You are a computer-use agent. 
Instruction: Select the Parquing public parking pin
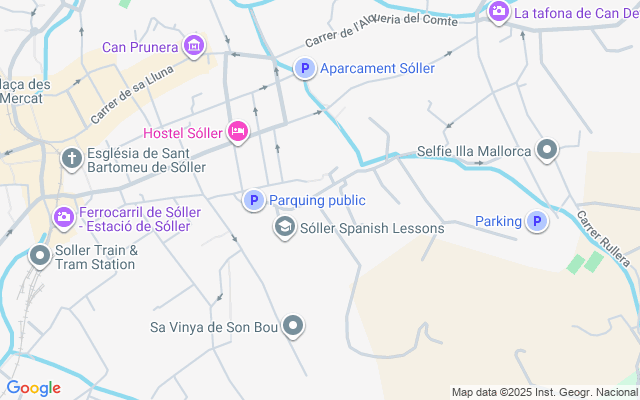coord(254,200)
